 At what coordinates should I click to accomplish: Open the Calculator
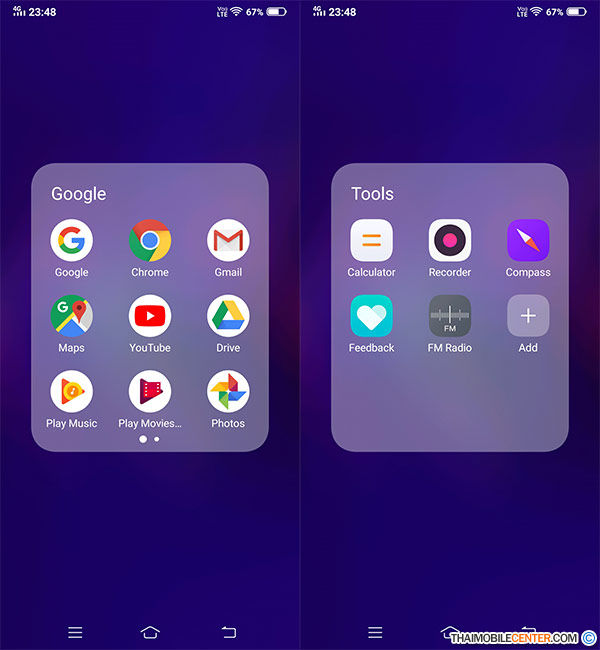coord(371,241)
